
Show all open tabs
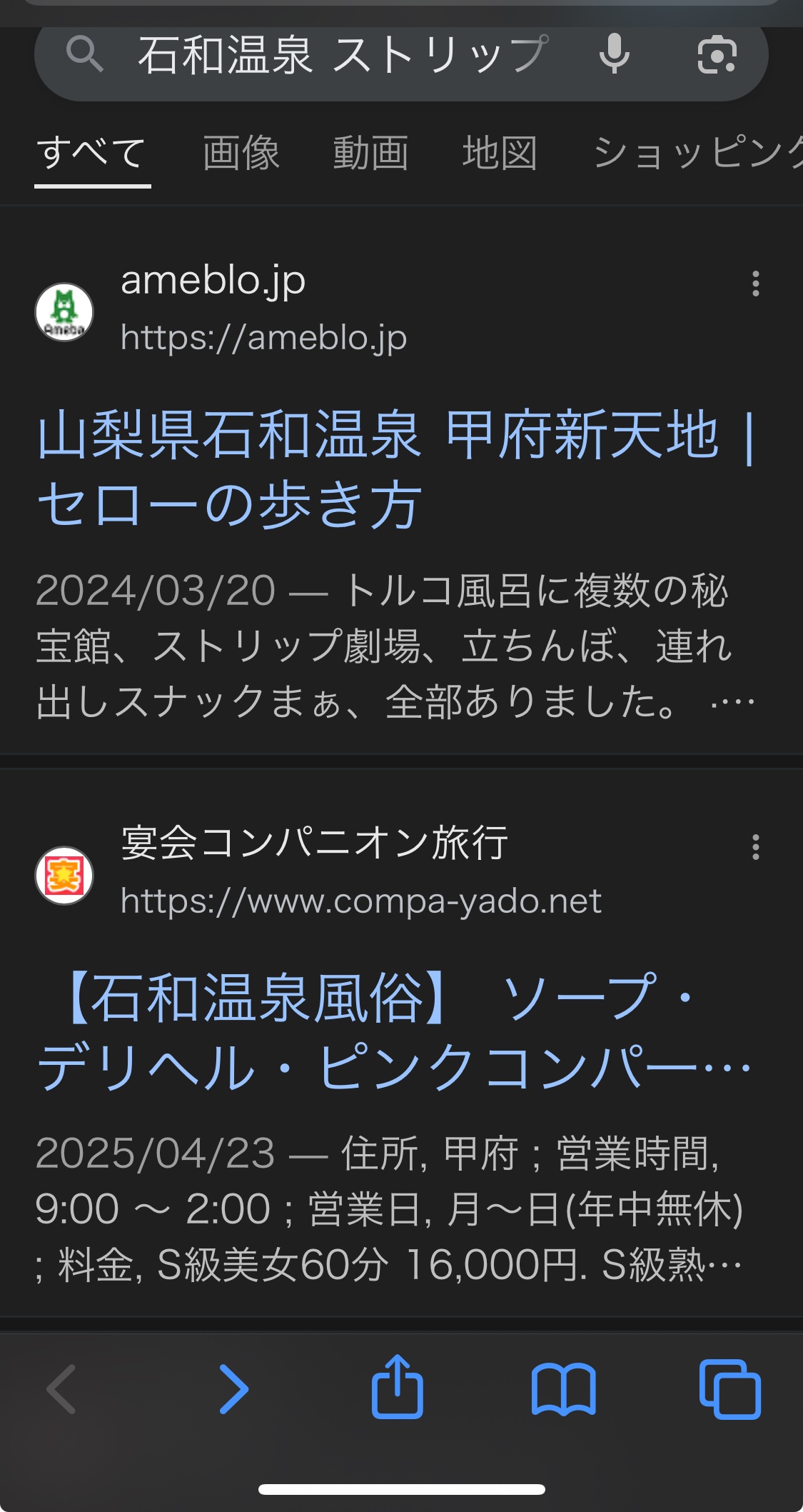730,1389
